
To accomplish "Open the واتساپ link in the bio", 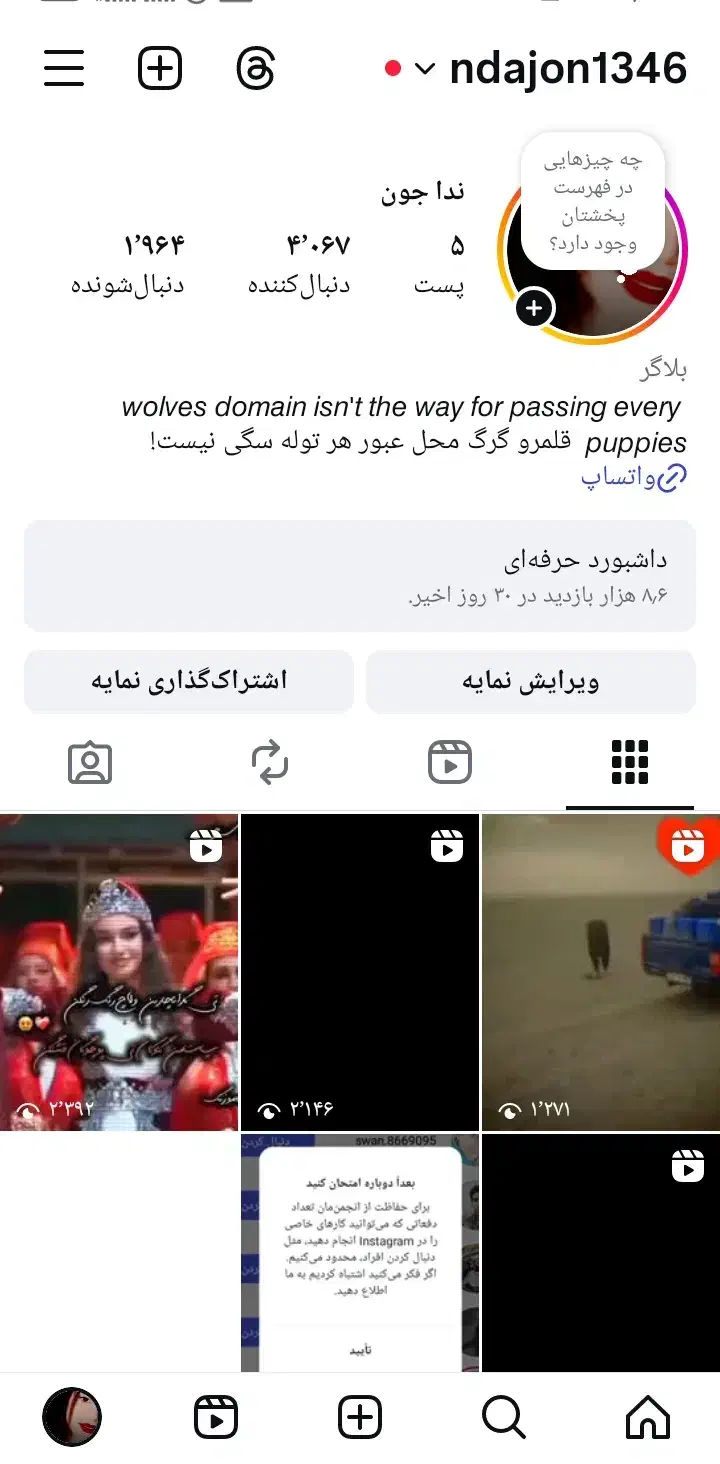I will [x=634, y=478].
